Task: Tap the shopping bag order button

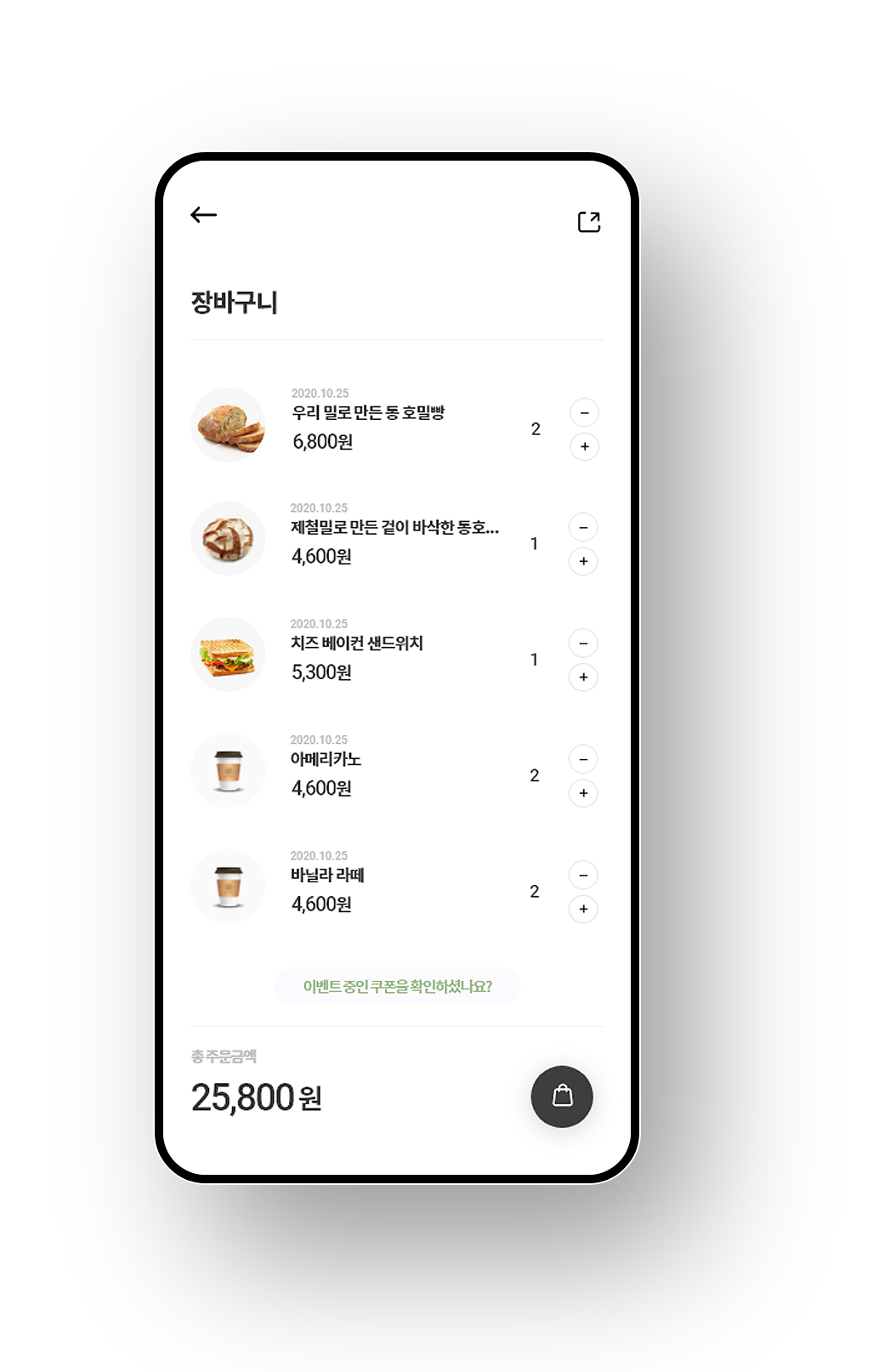Action: point(562,1097)
